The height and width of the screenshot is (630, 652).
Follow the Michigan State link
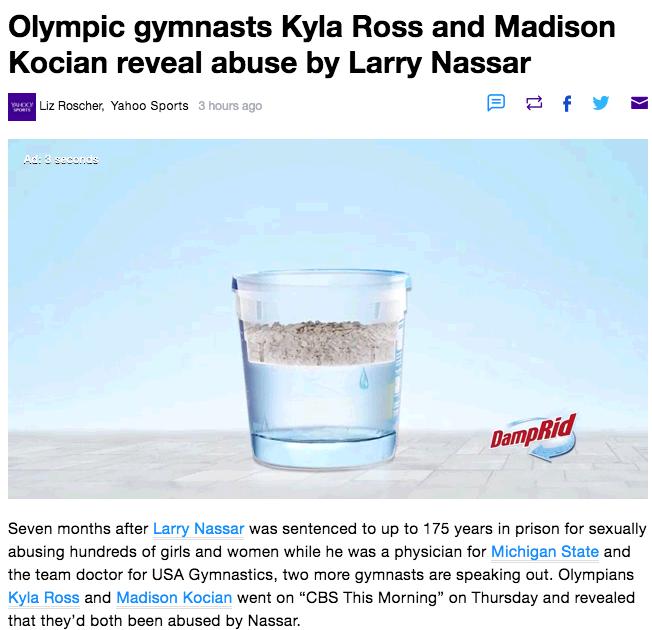point(544,550)
